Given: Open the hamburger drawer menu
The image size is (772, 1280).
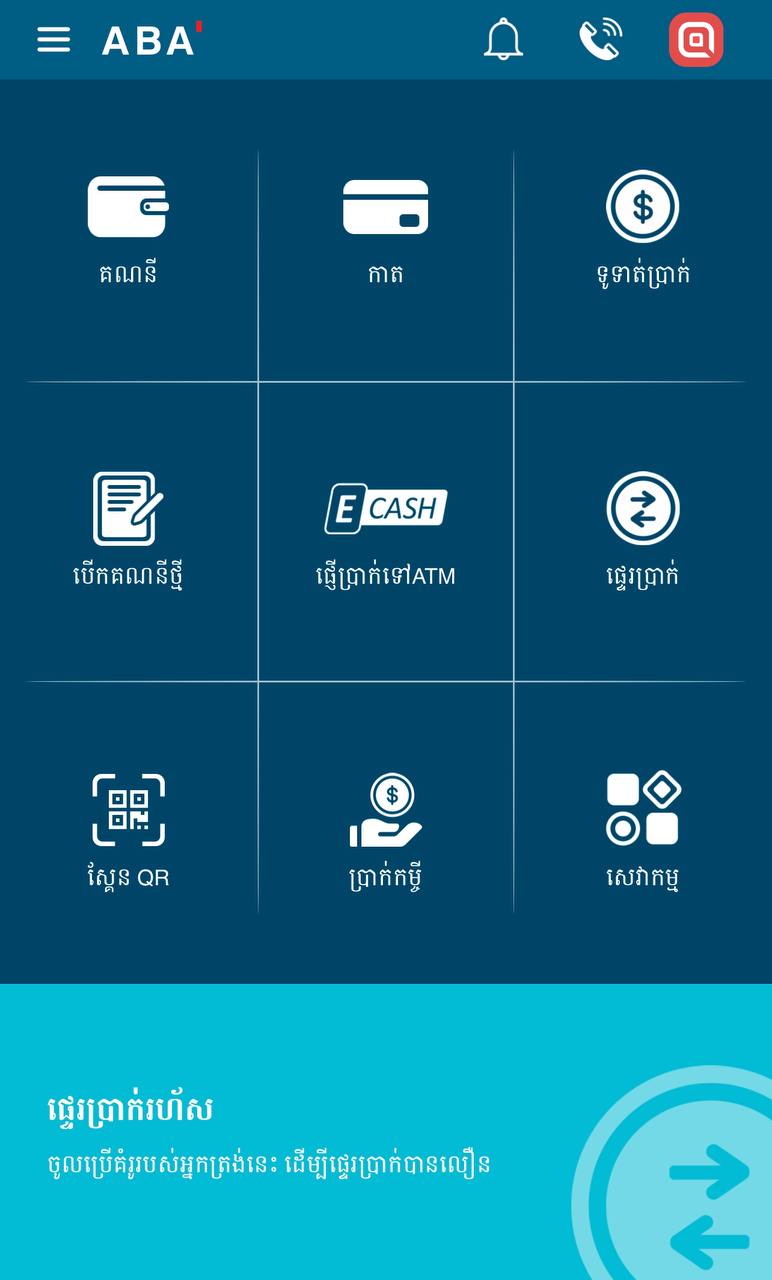Looking at the screenshot, I should pyautogui.click(x=54, y=40).
